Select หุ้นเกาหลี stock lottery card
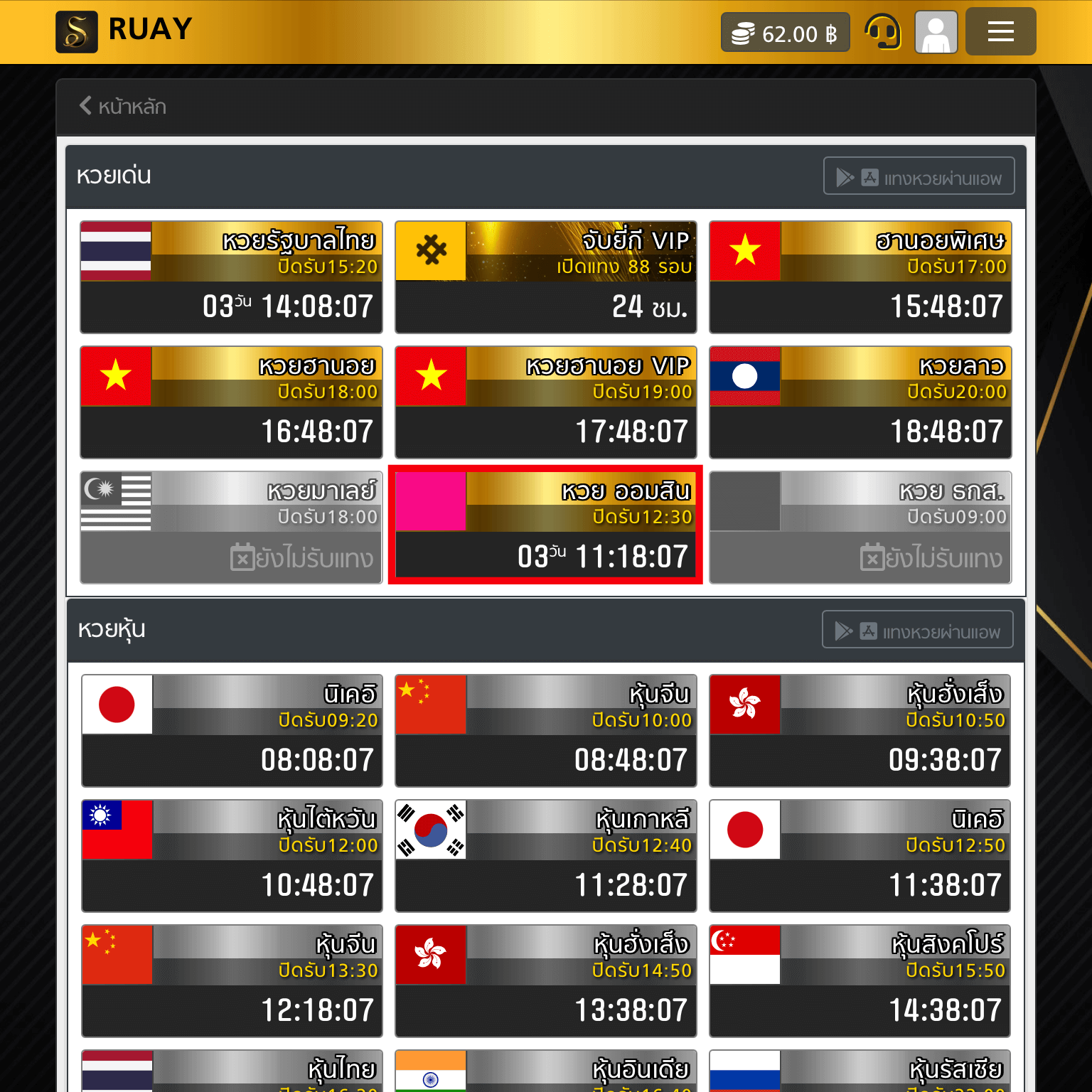Screen dimensions: 1092x1092 pos(545,856)
